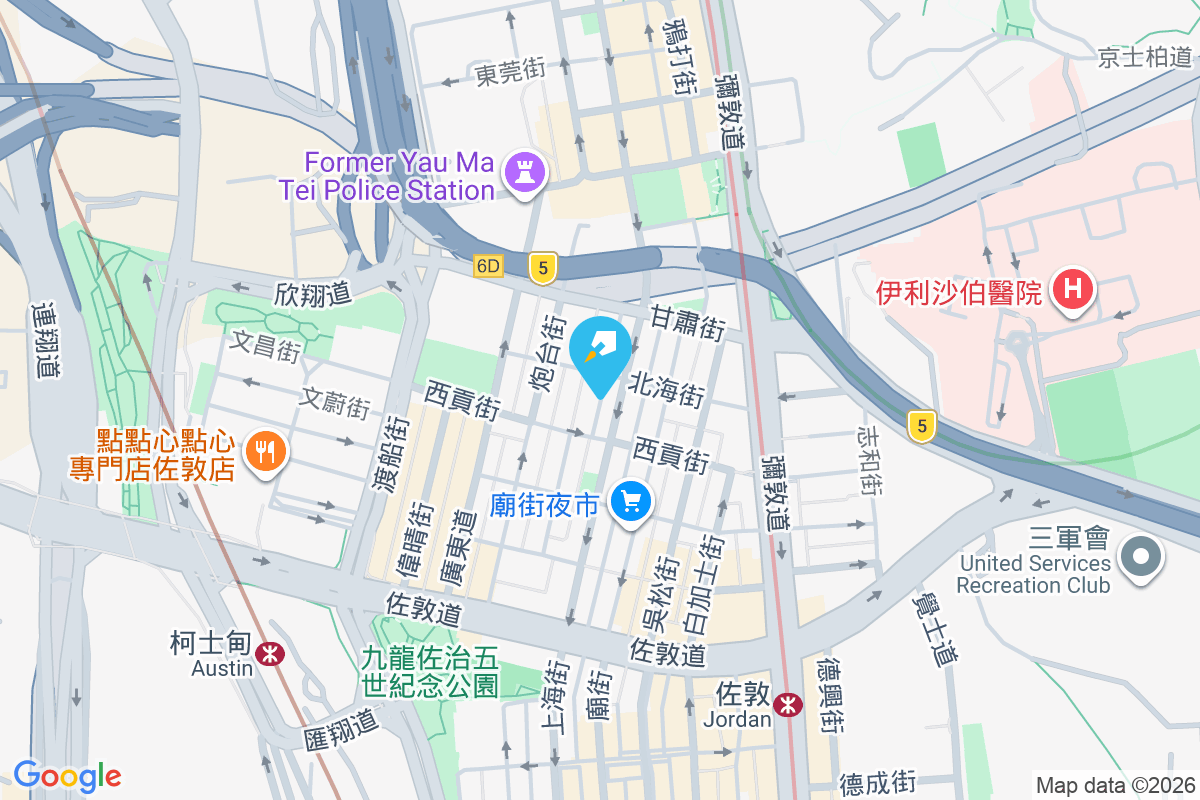Select the United Services Recreation Club pin

(x=1141, y=556)
